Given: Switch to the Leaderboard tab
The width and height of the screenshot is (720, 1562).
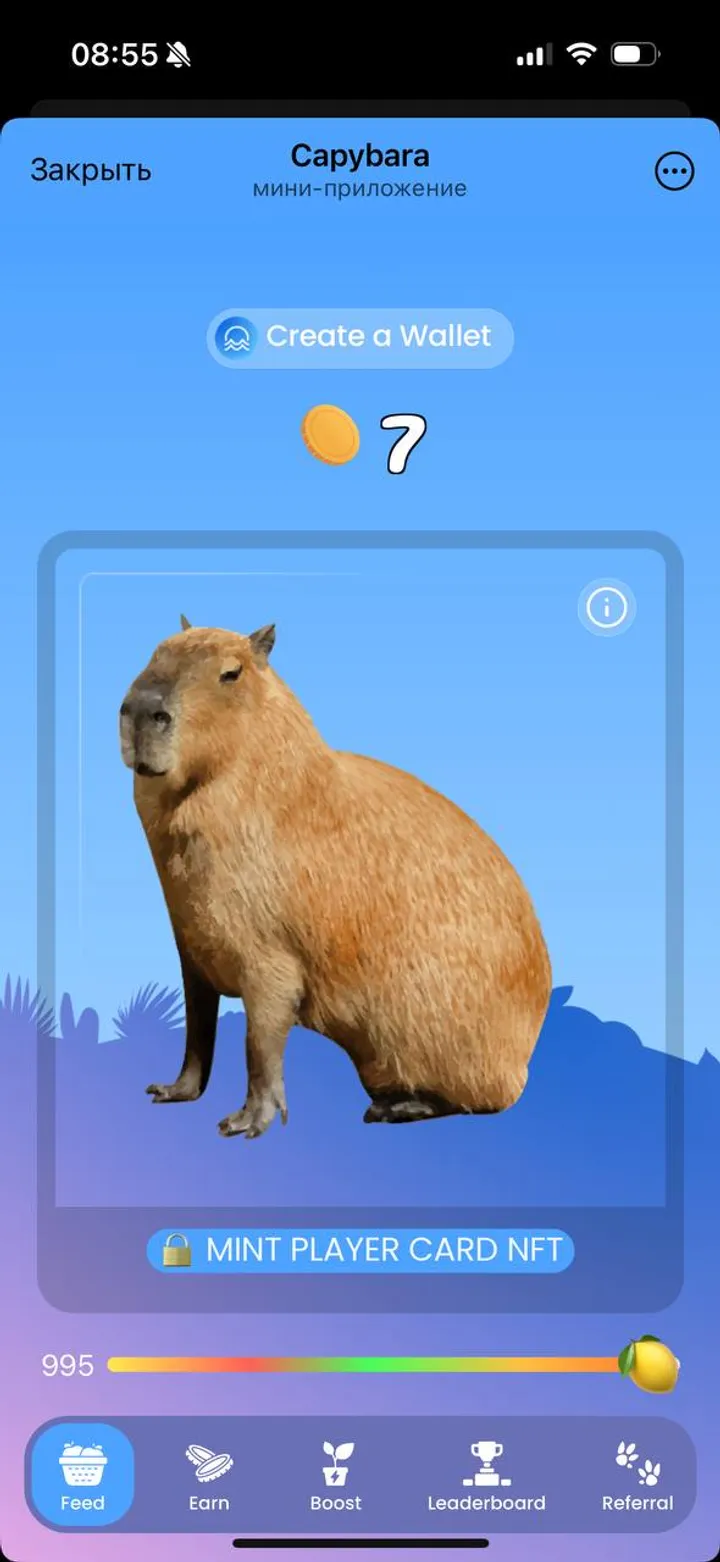Looking at the screenshot, I should tap(486, 1477).
